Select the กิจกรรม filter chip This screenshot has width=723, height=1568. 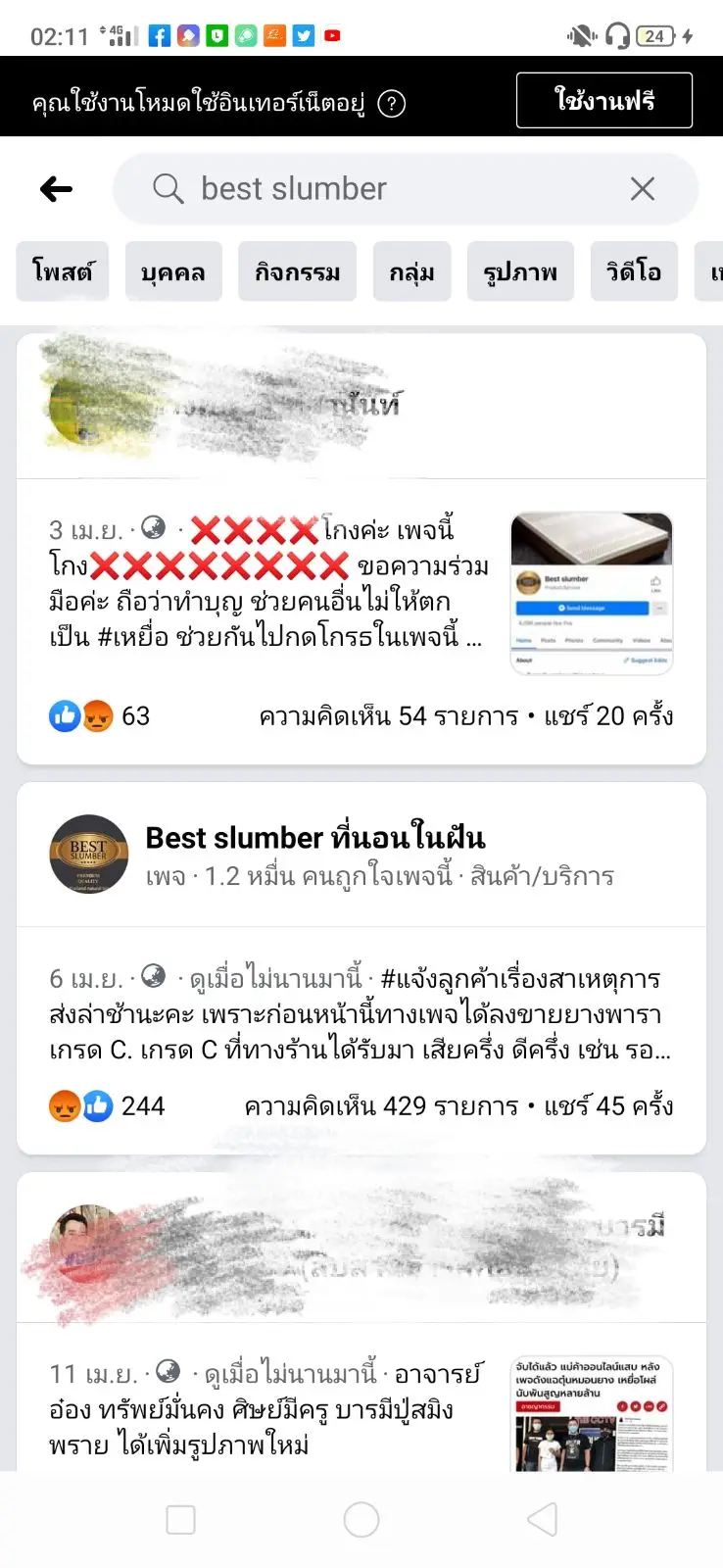(x=297, y=271)
